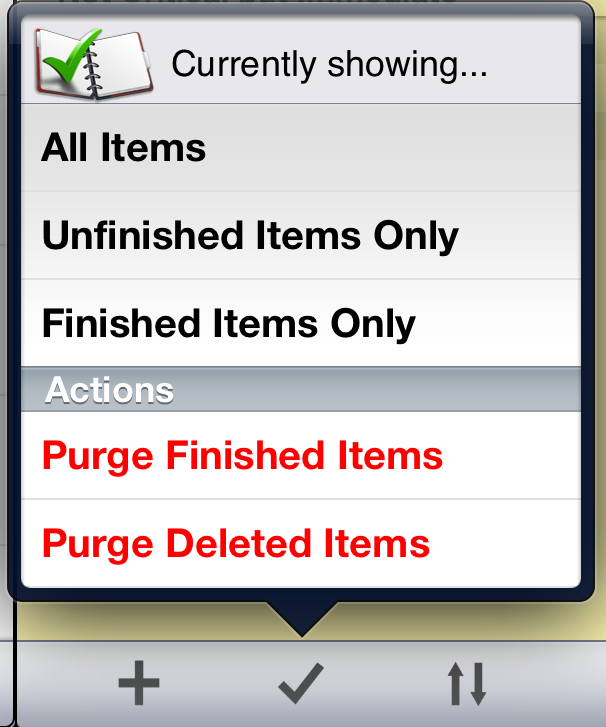606x727 pixels.
Task: Tap the checkmark filter toolbar icon
Action: [x=302, y=685]
